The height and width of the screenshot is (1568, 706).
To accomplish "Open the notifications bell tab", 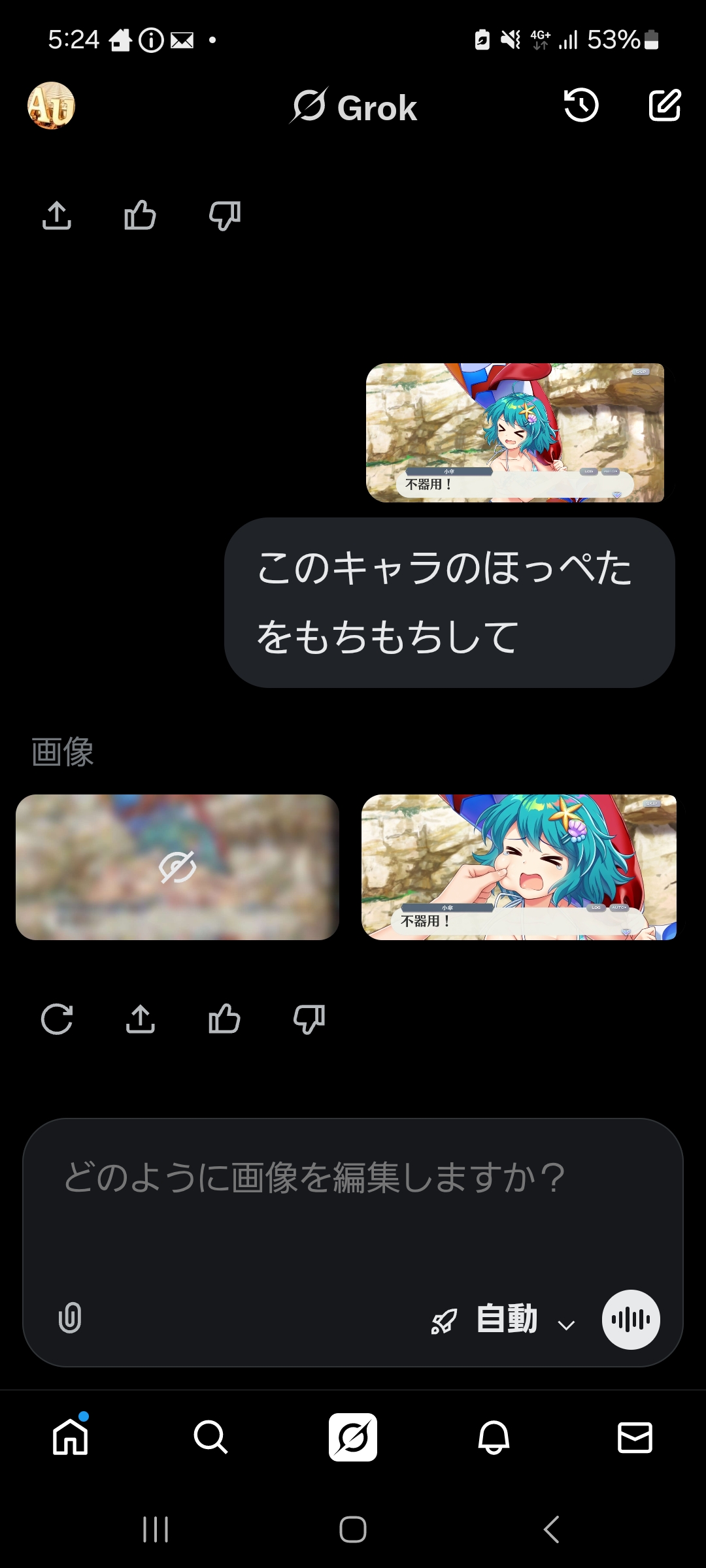I will (494, 1437).
